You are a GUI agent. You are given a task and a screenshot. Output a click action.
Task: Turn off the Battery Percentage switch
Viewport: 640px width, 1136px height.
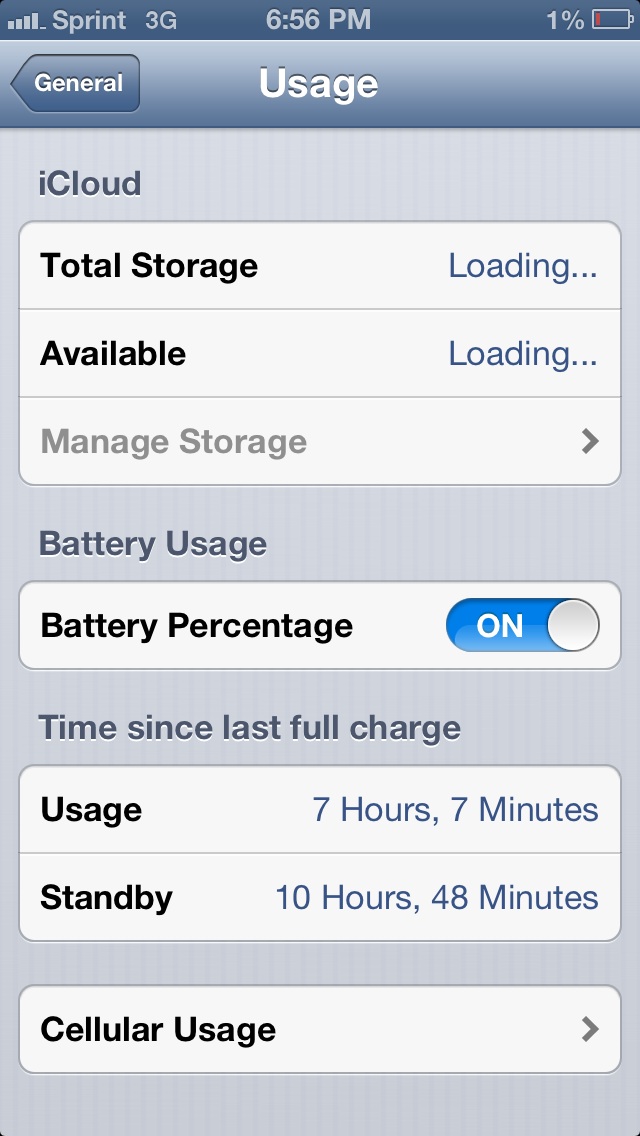click(523, 625)
